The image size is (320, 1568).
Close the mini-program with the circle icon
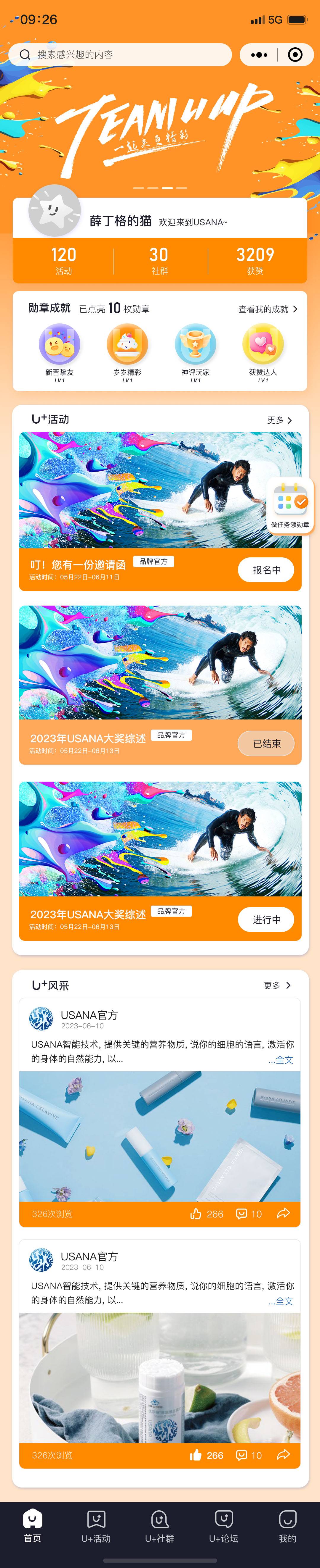point(295,55)
